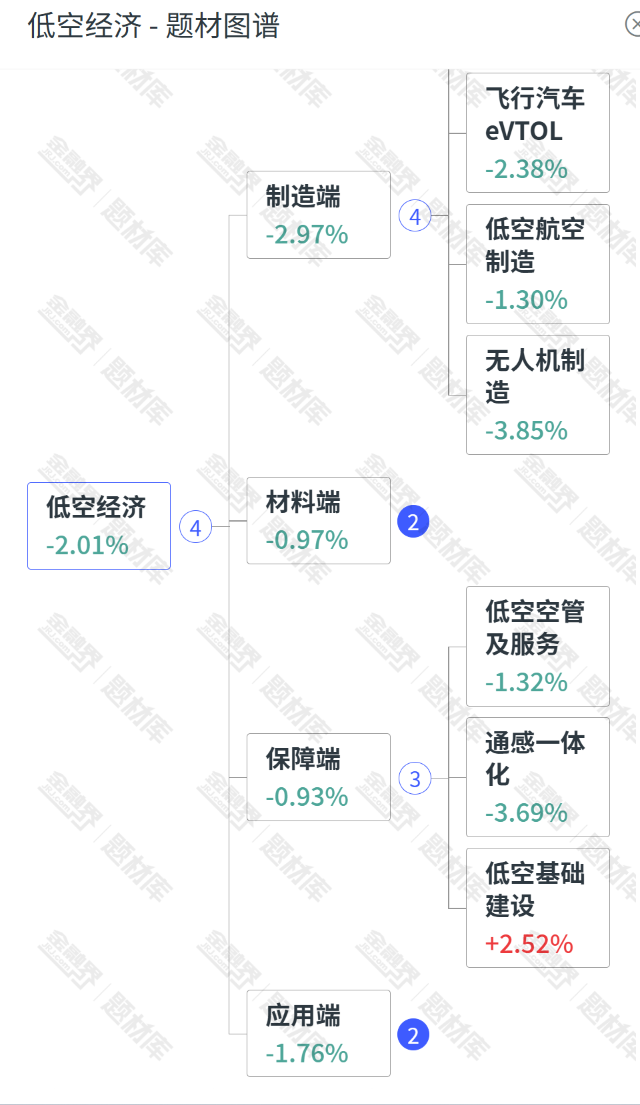Close the 题材图谱 panel

click(x=633, y=26)
